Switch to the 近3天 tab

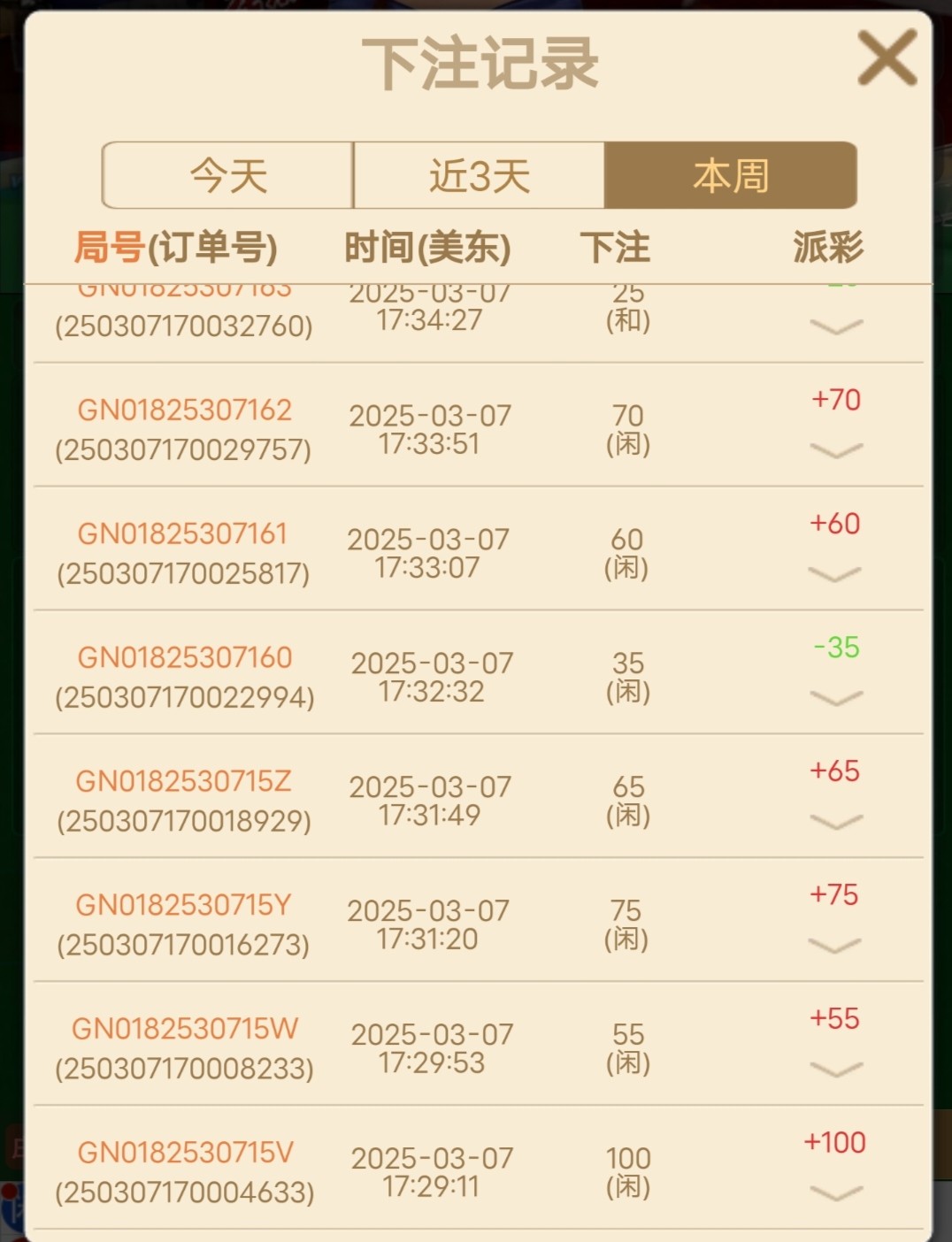[479, 175]
